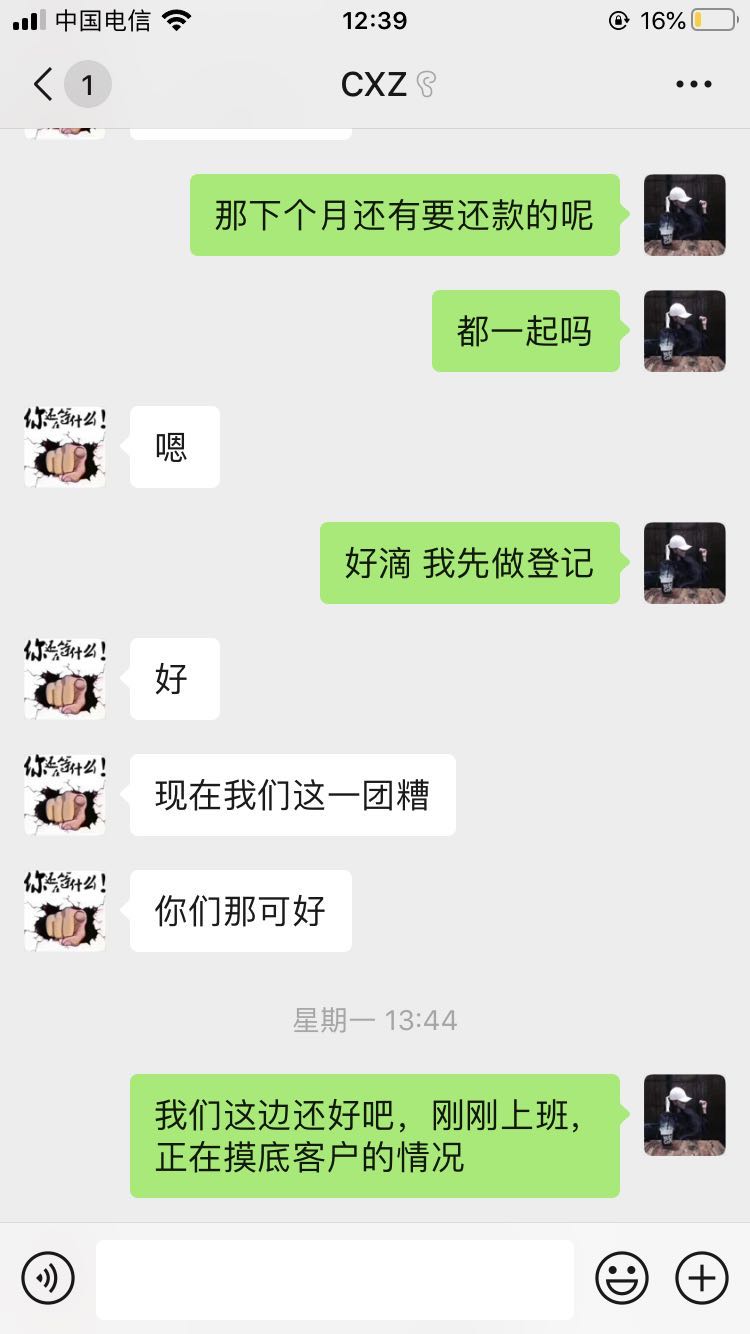Focus the message text field
The width and height of the screenshot is (750, 1334).
(x=334, y=1279)
